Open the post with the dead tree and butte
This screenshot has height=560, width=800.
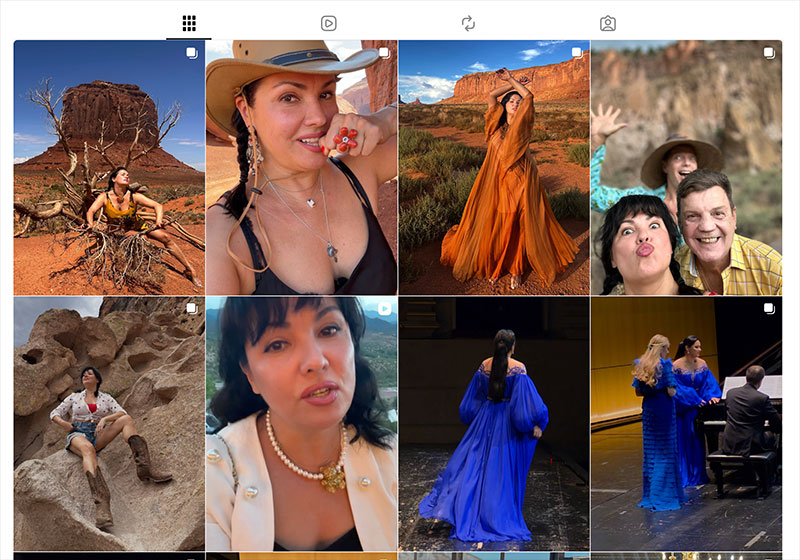click(109, 168)
